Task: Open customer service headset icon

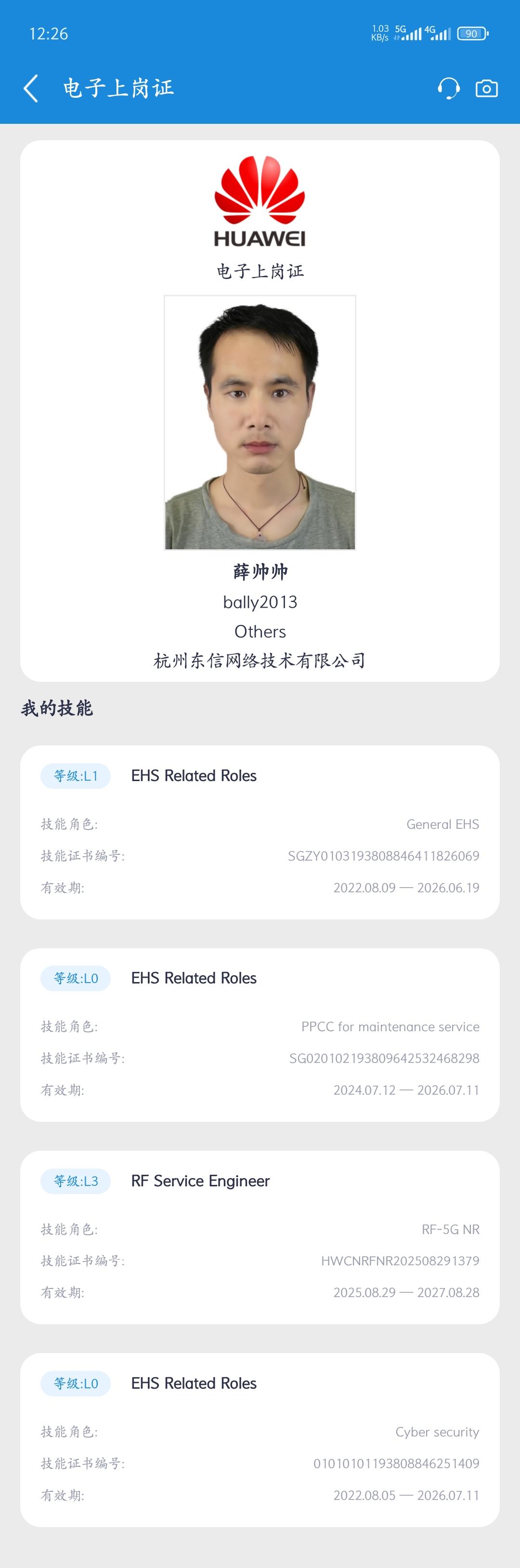Action: pyautogui.click(x=448, y=89)
